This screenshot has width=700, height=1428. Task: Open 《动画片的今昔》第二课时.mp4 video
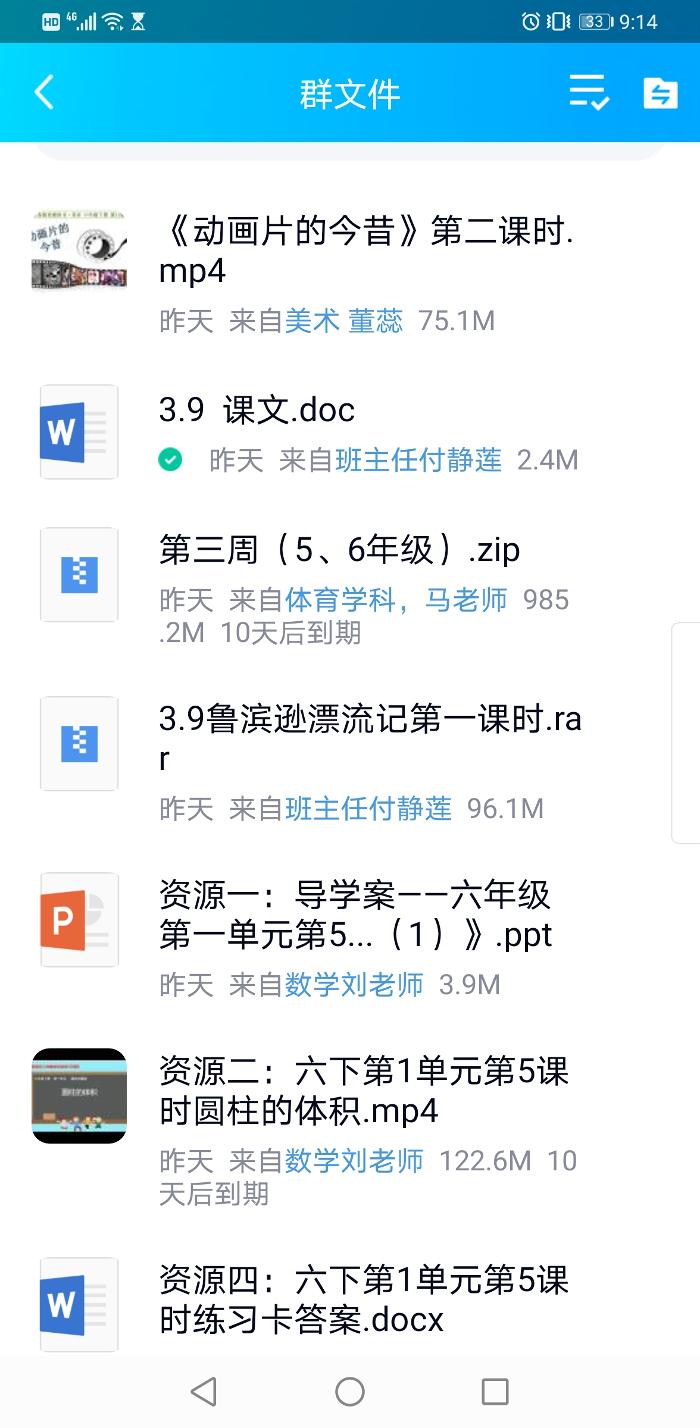click(x=366, y=251)
